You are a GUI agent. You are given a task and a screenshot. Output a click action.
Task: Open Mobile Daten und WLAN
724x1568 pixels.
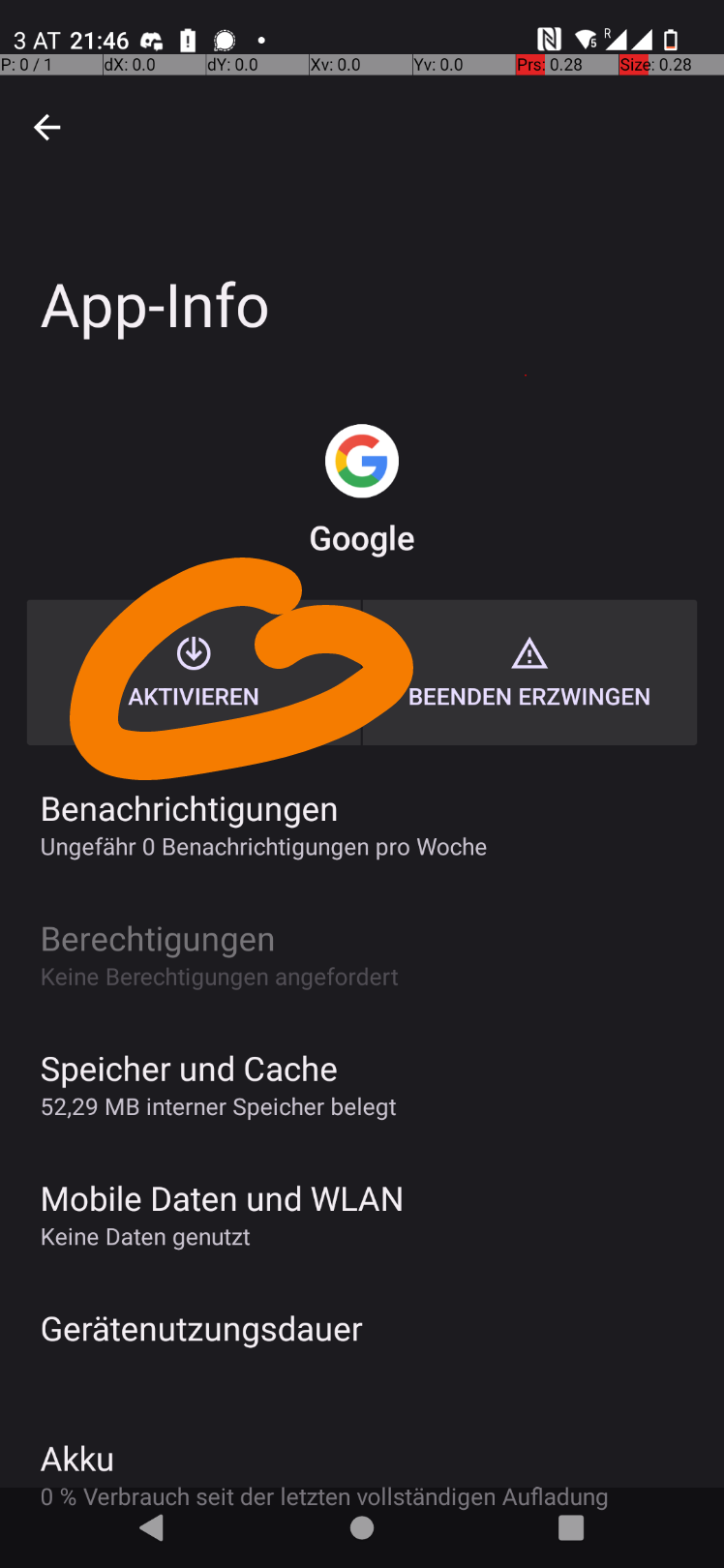tap(362, 1216)
